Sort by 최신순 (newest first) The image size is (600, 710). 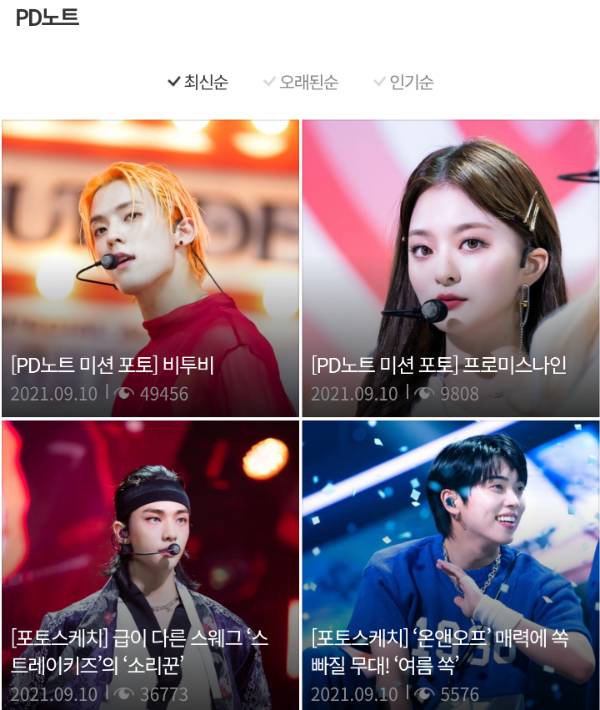[x=198, y=82]
